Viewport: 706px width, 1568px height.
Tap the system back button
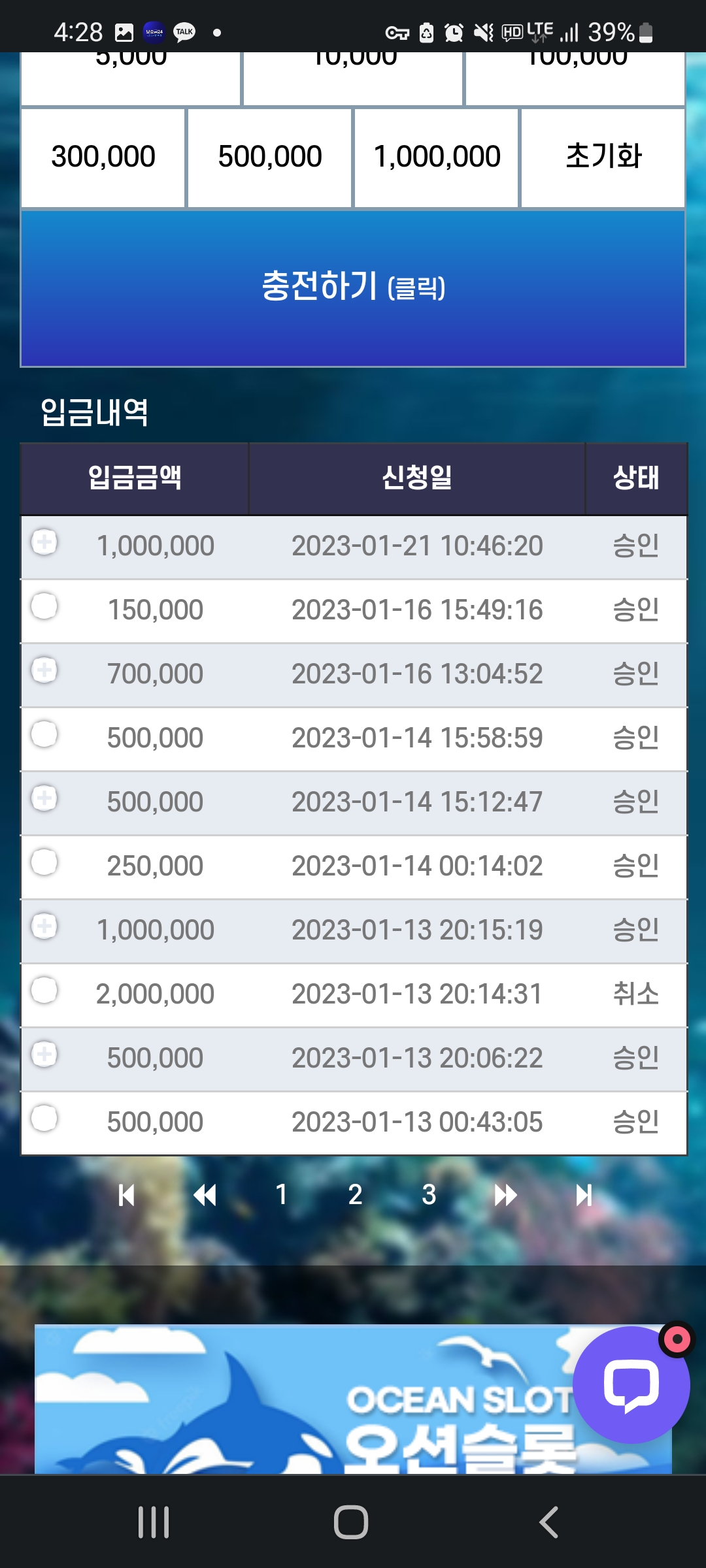(549, 1522)
